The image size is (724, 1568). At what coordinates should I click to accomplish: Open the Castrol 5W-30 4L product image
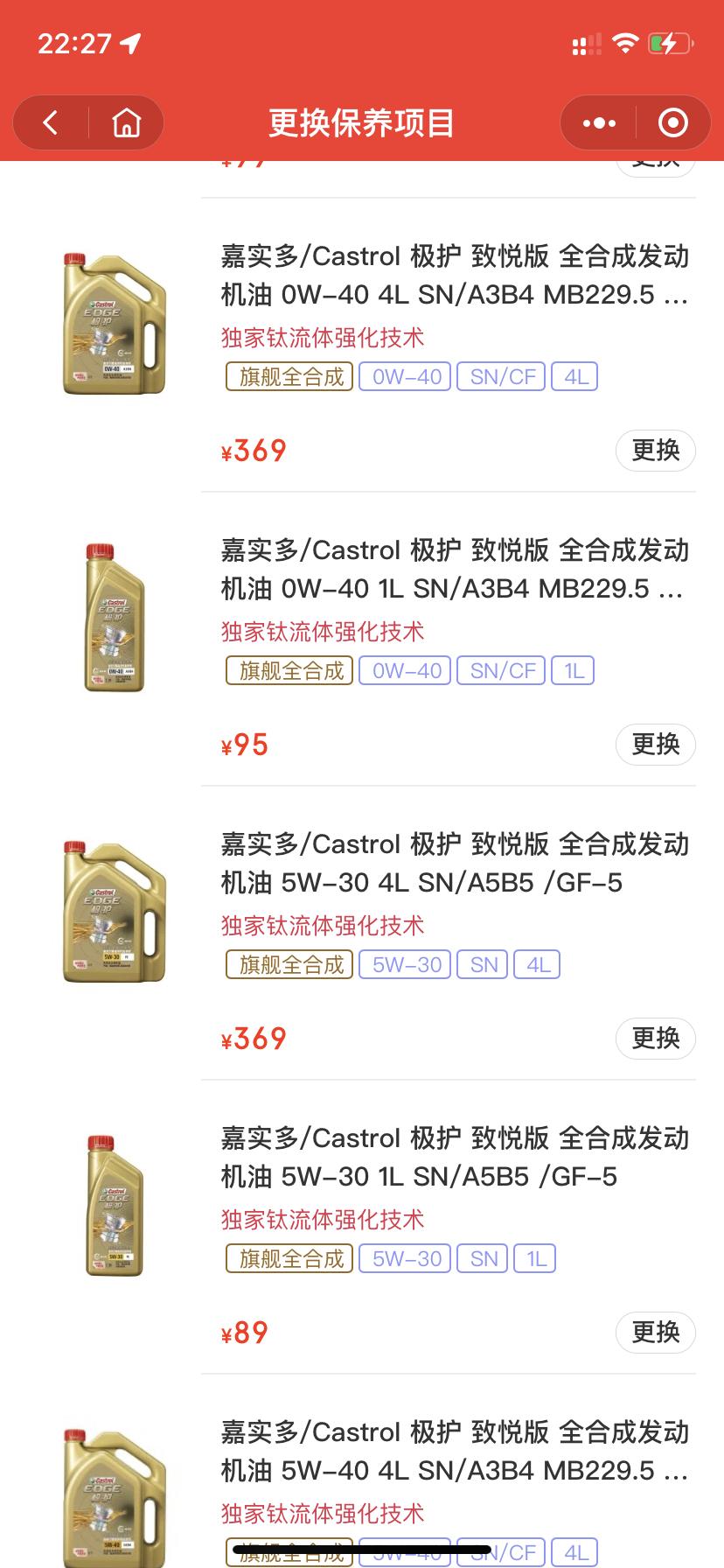(114, 912)
